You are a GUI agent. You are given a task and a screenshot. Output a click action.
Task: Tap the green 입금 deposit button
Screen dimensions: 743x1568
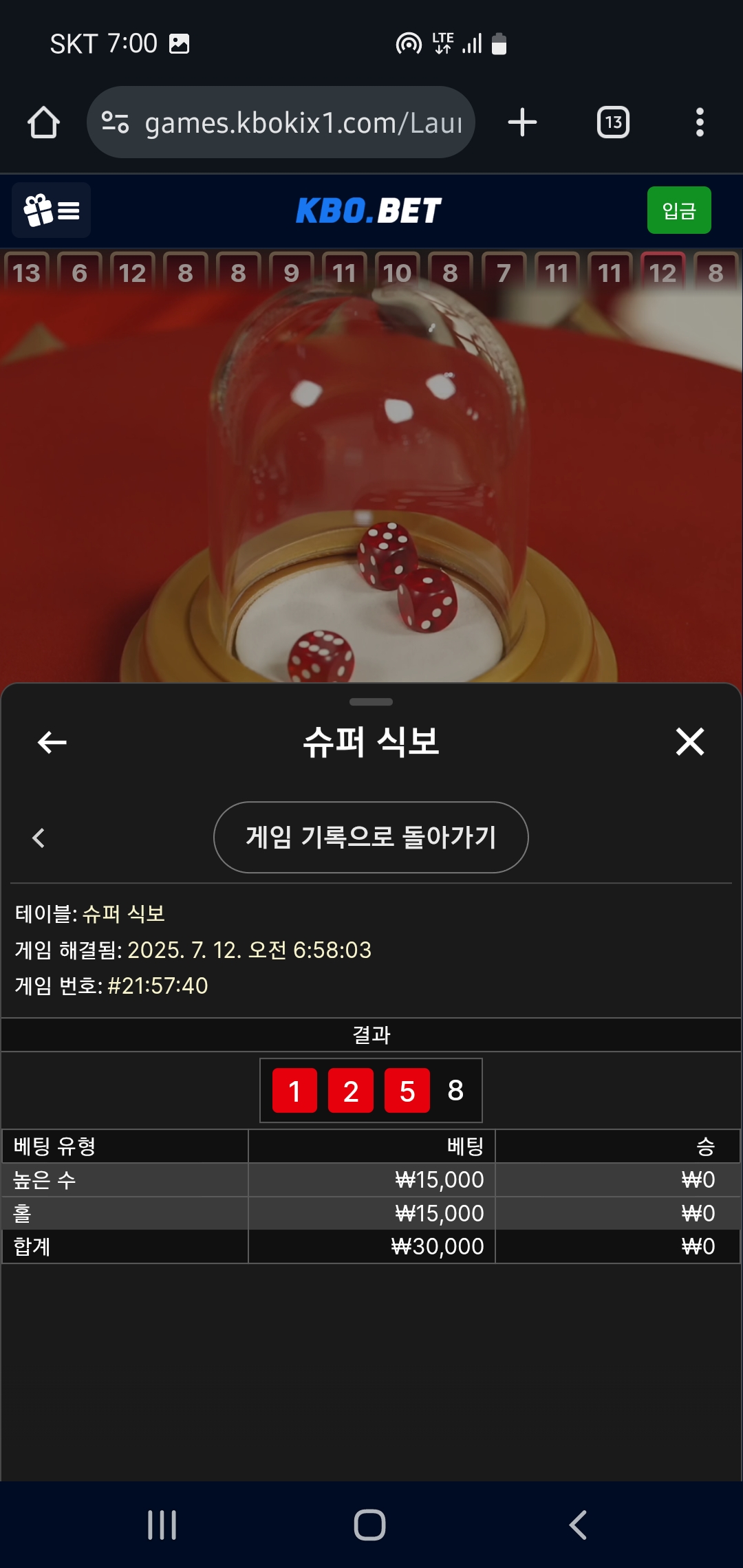tap(678, 210)
